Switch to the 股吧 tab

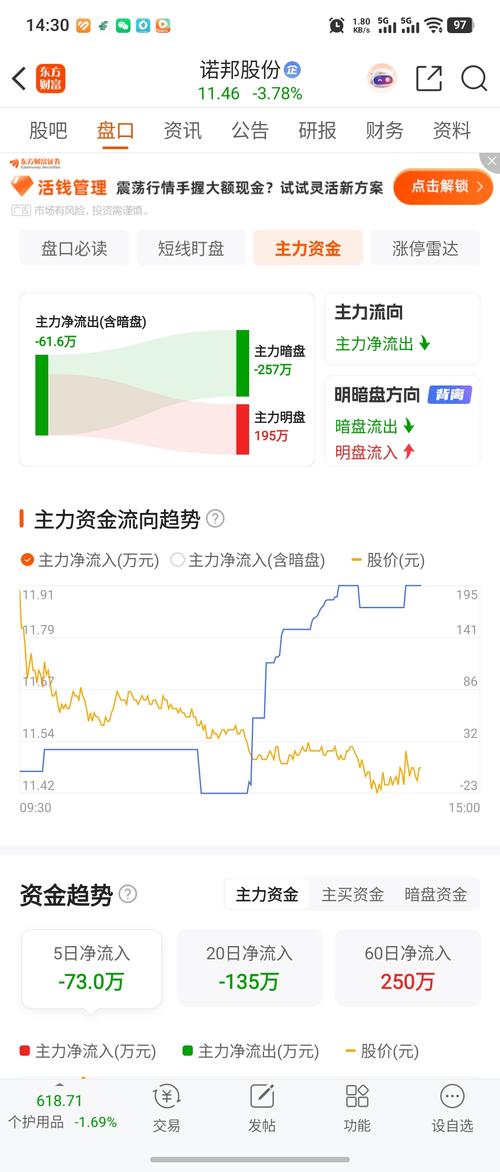click(x=48, y=131)
